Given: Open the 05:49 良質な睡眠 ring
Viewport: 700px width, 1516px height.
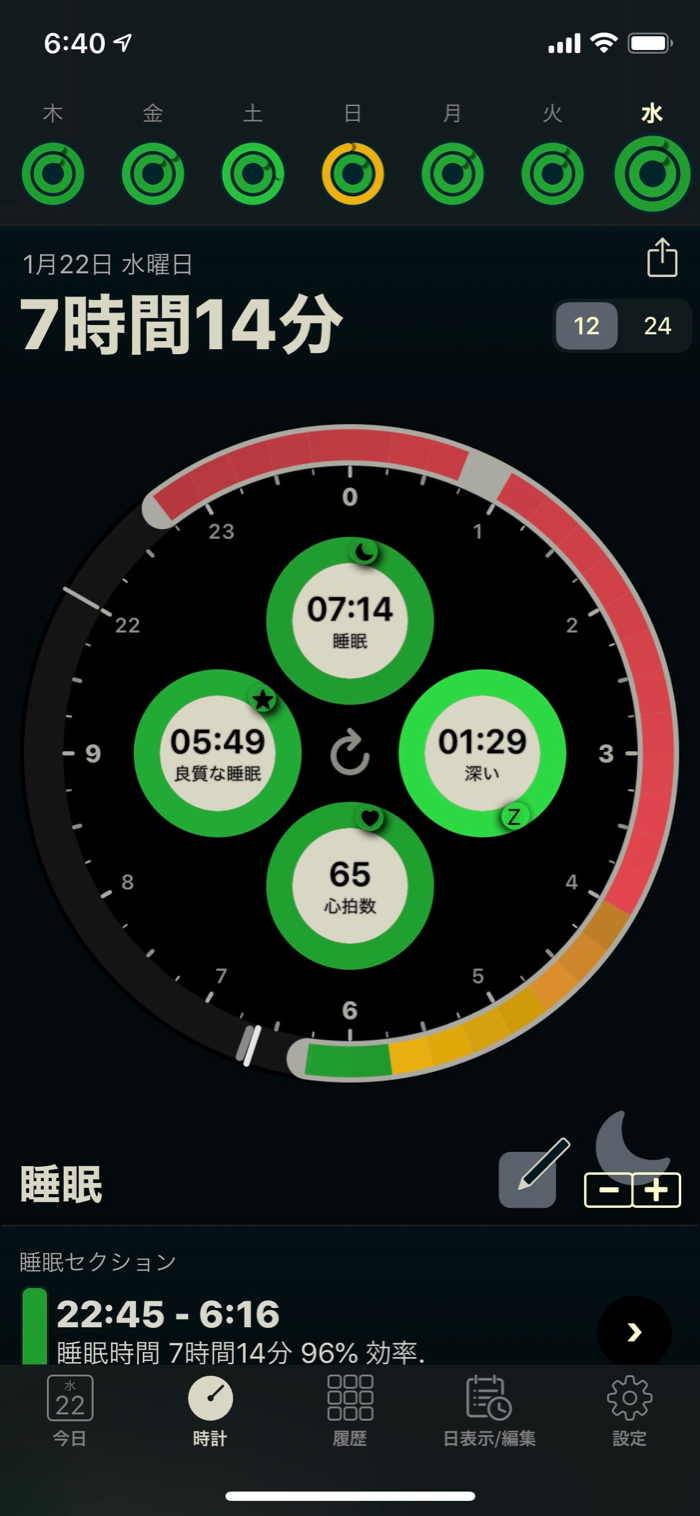Looking at the screenshot, I should click(x=218, y=753).
